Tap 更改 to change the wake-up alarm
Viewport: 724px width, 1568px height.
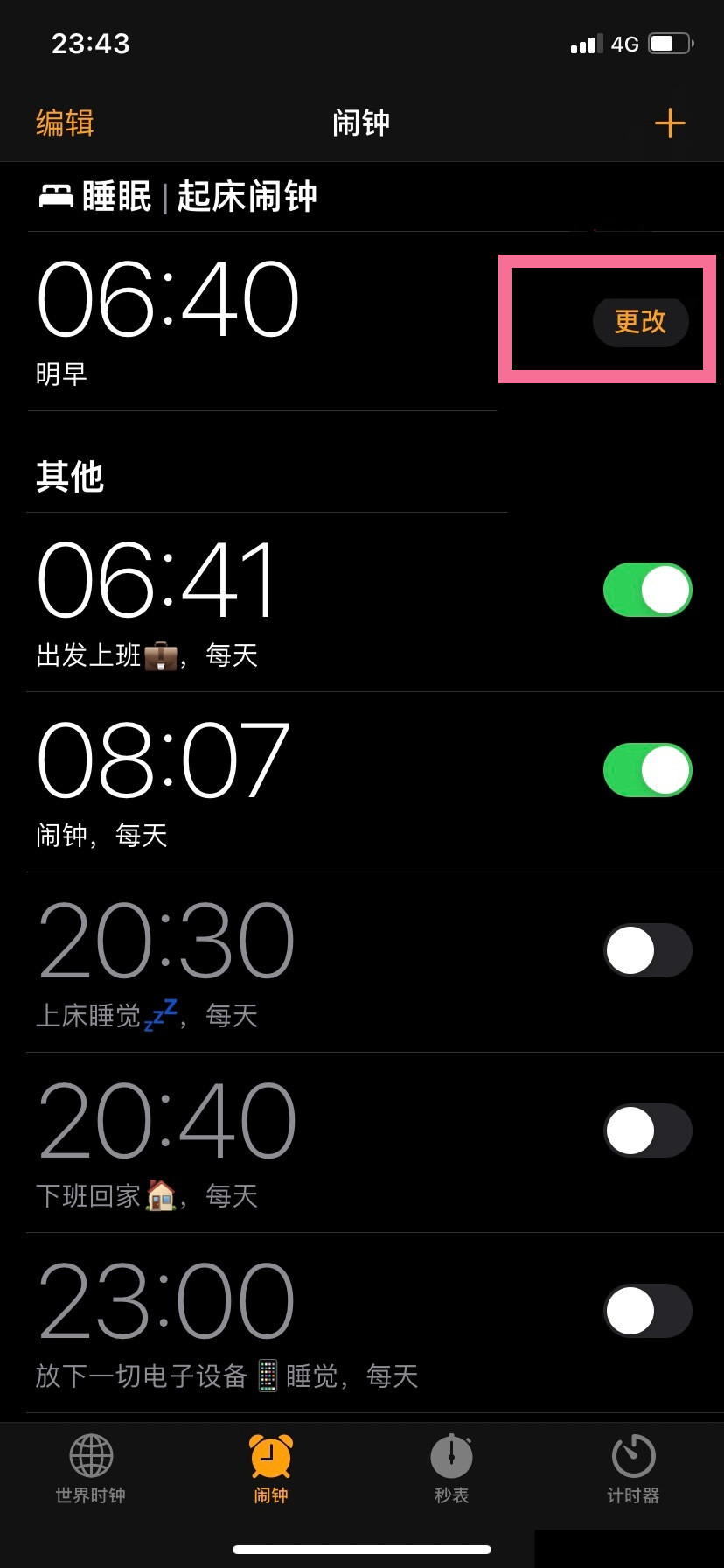point(641,322)
